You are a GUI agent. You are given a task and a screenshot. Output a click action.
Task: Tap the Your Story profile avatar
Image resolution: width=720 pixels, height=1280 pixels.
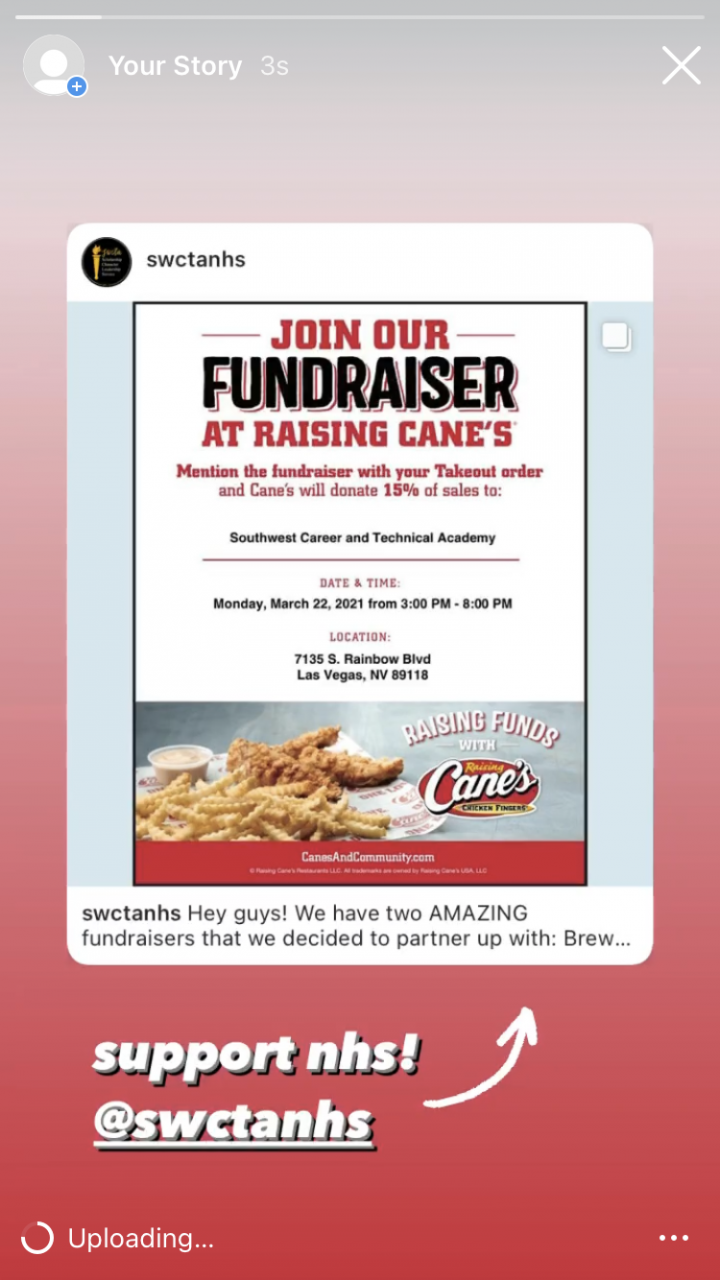54,66
